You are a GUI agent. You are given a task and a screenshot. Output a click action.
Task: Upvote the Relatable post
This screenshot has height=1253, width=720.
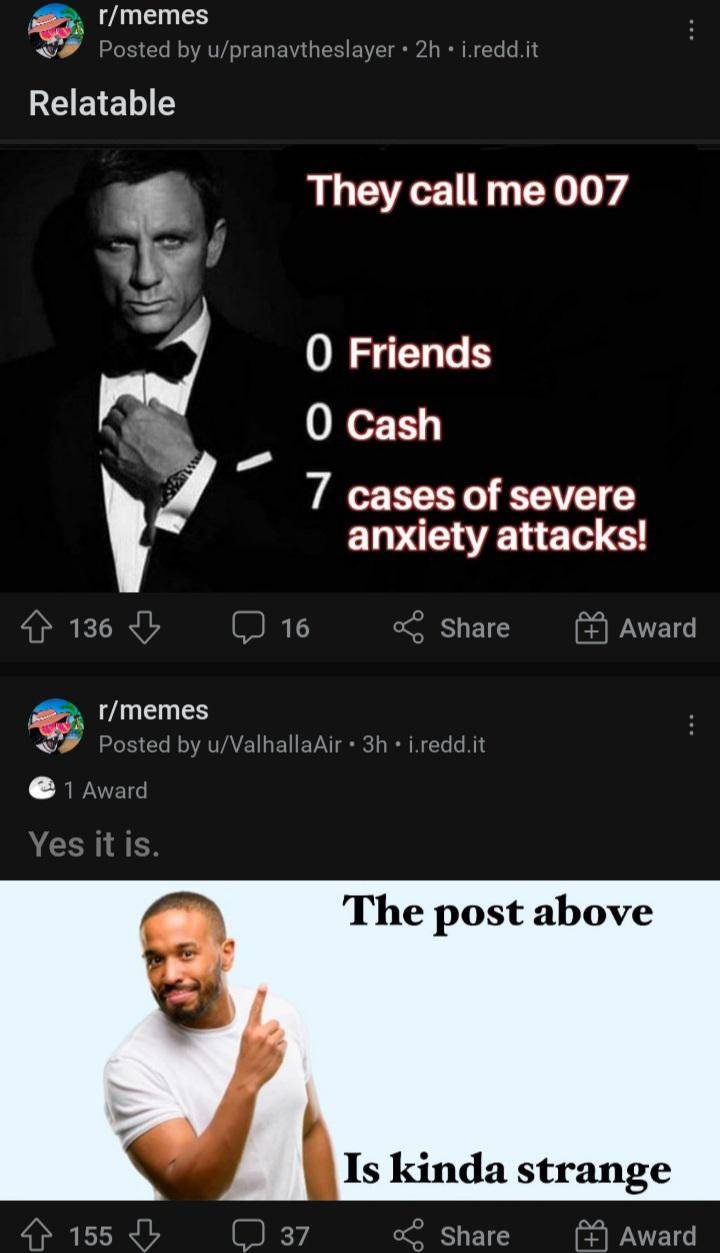click(x=37, y=628)
